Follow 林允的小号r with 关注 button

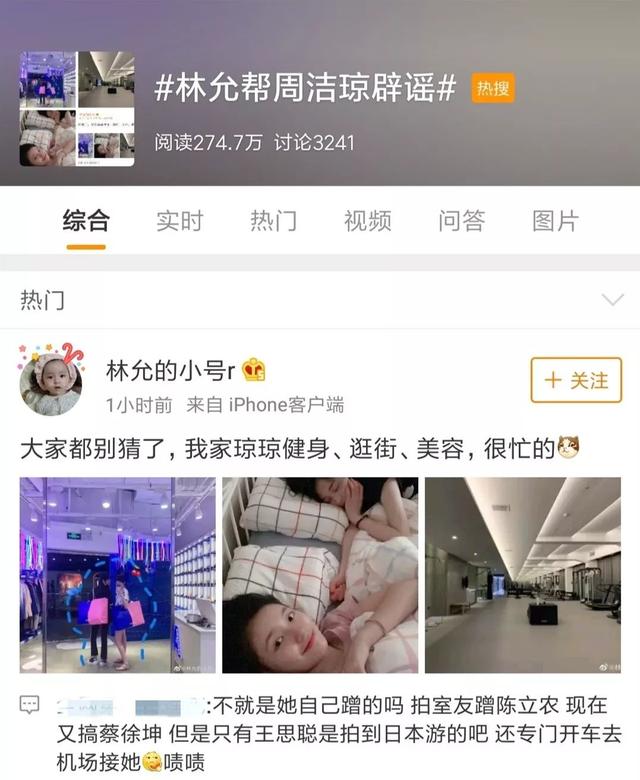pos(576,380)
